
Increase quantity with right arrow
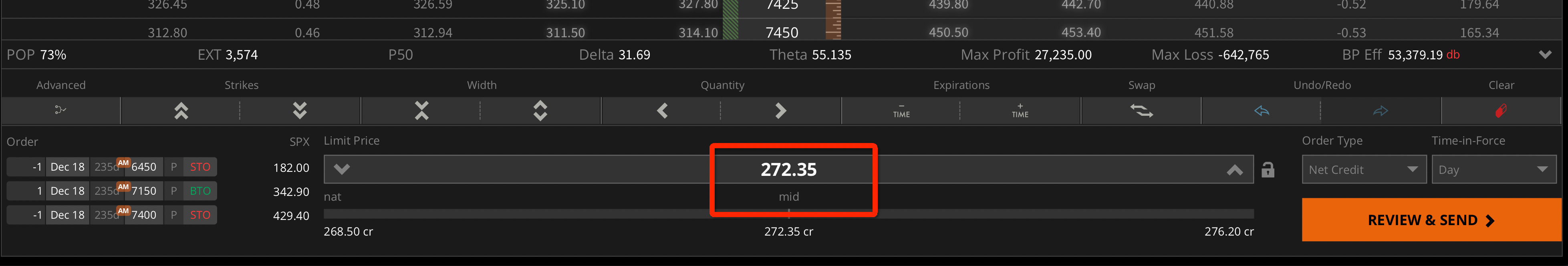tap(780, 111)
